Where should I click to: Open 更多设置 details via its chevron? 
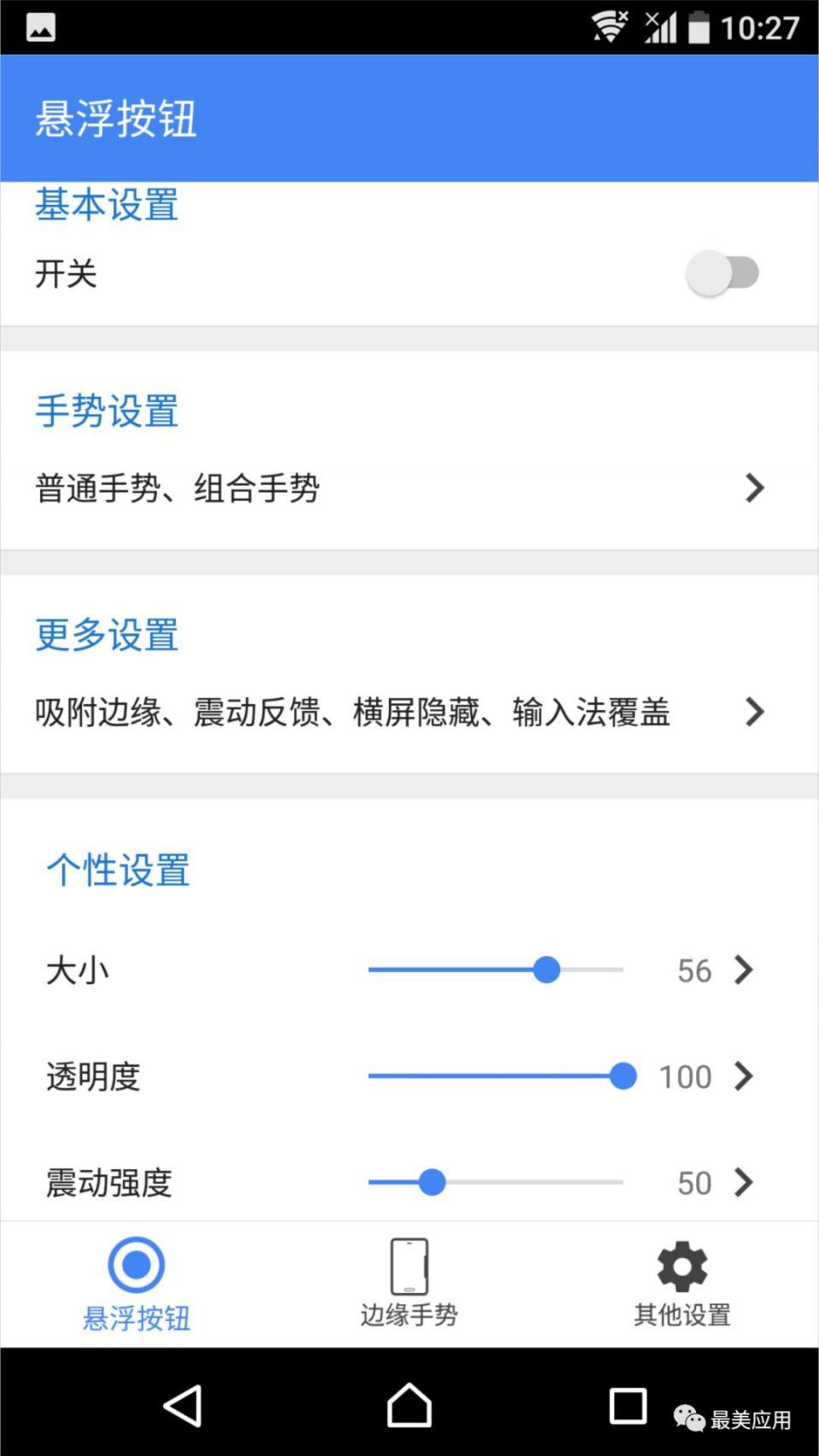tap(754, 713)
